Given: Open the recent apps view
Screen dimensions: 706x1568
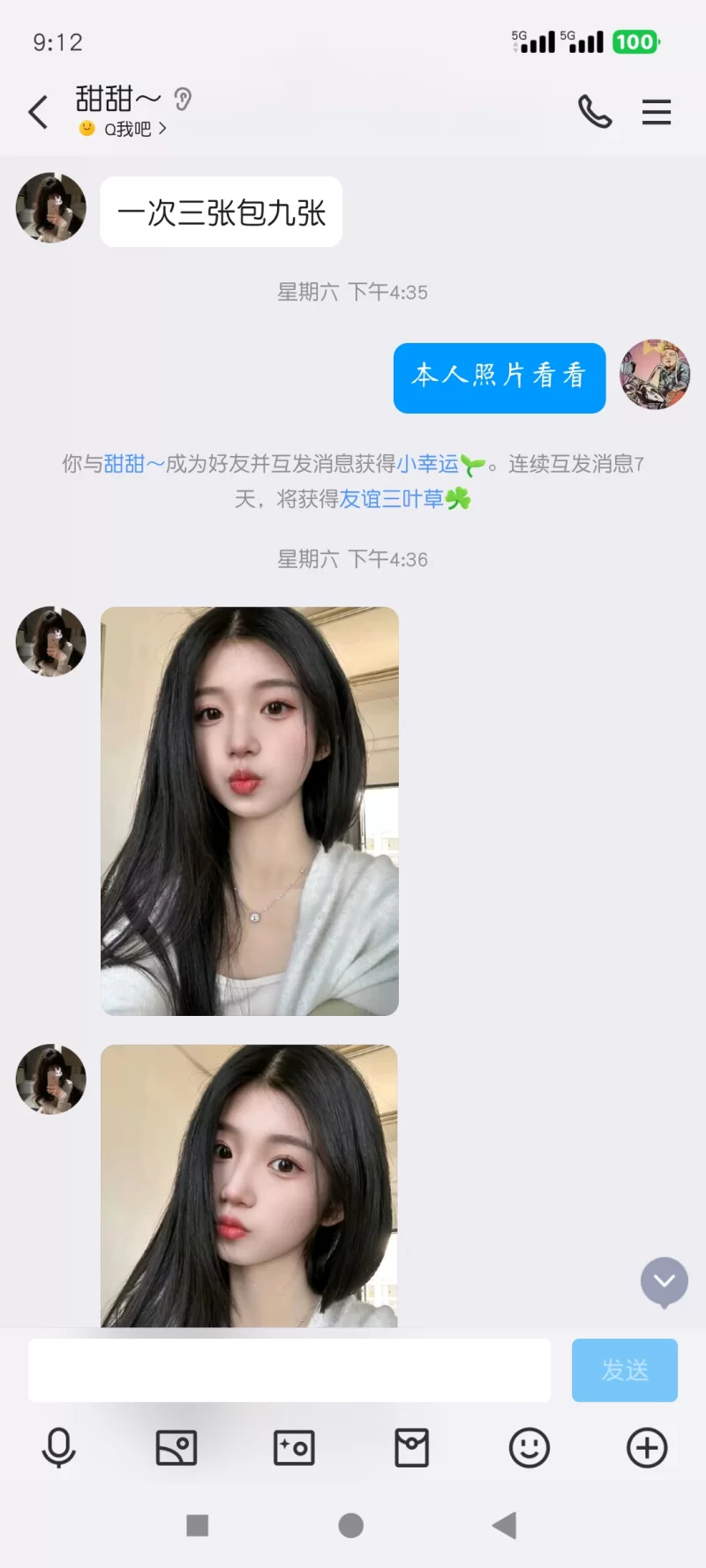Looking at the screenshot, I should [x=198, y=1526].
